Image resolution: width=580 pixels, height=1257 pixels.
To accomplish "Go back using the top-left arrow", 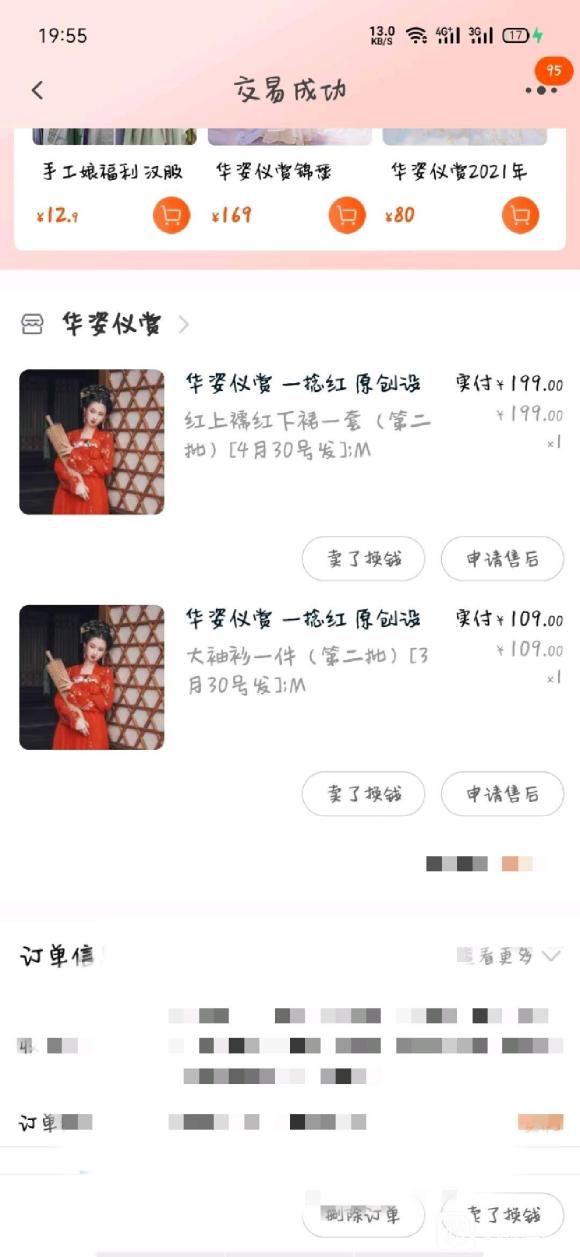I will click(37, 90).
